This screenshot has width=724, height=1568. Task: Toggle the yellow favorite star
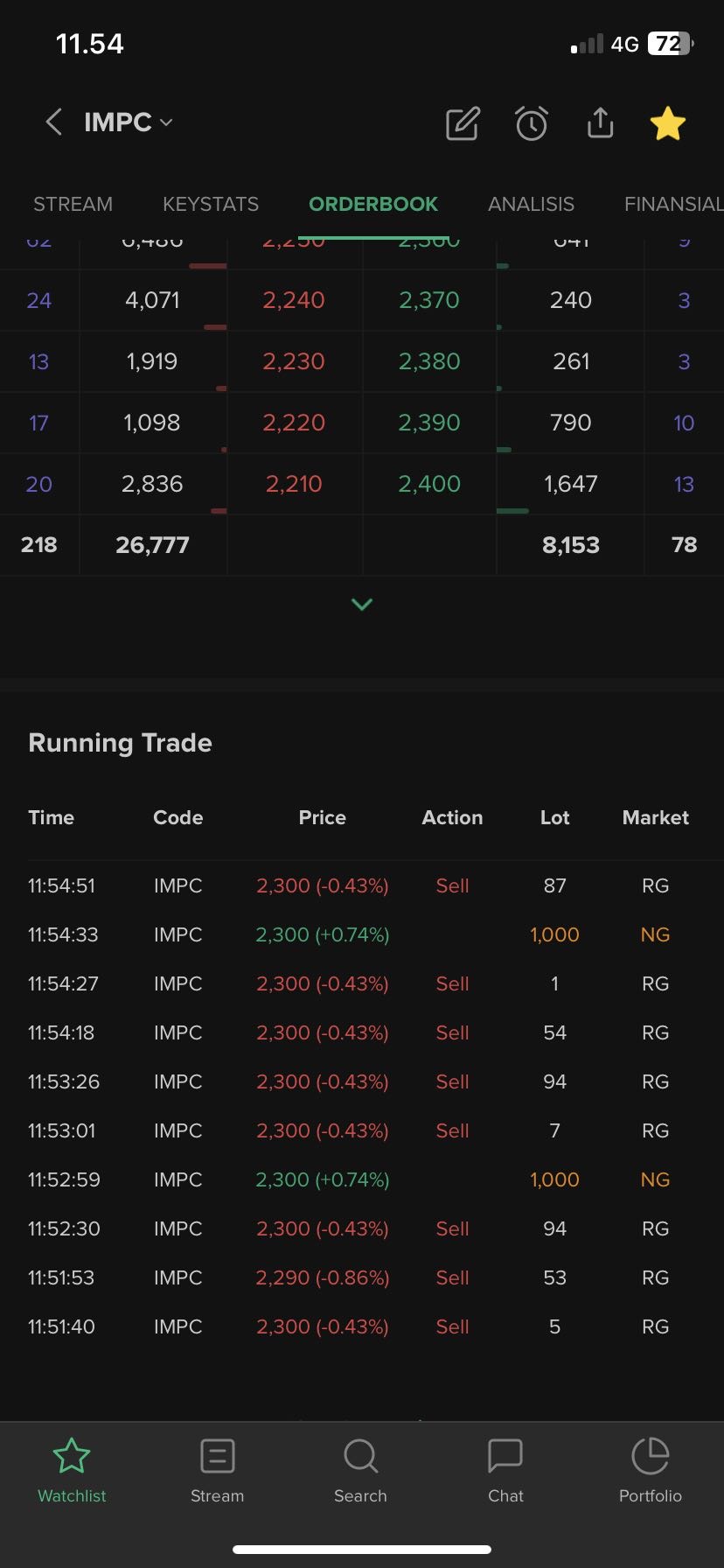coord(668,123)
